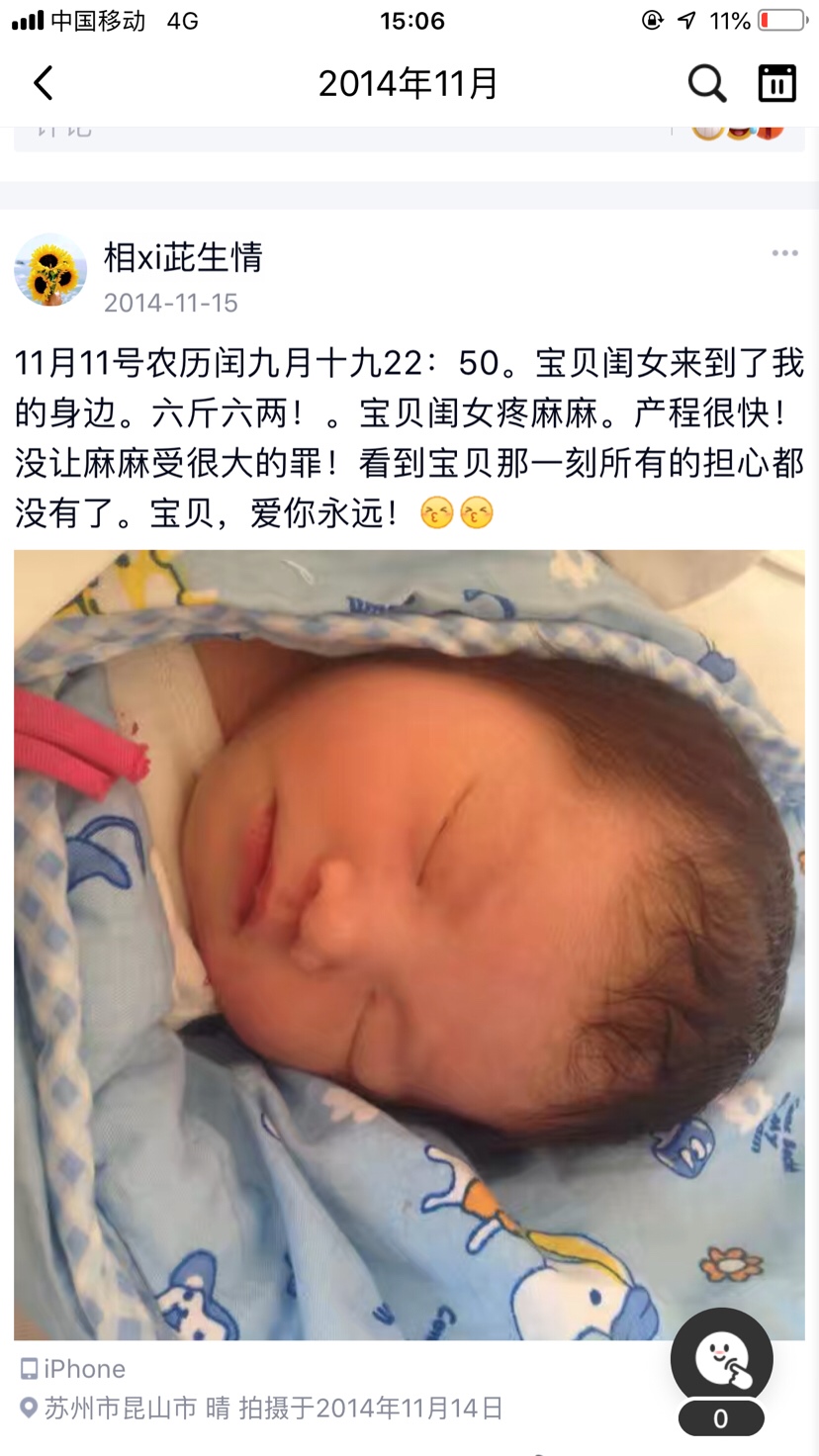The height and width of the screenshot is (1456, 819).
Task: Open the calendar date picker icon
Action: coord(776,84)
